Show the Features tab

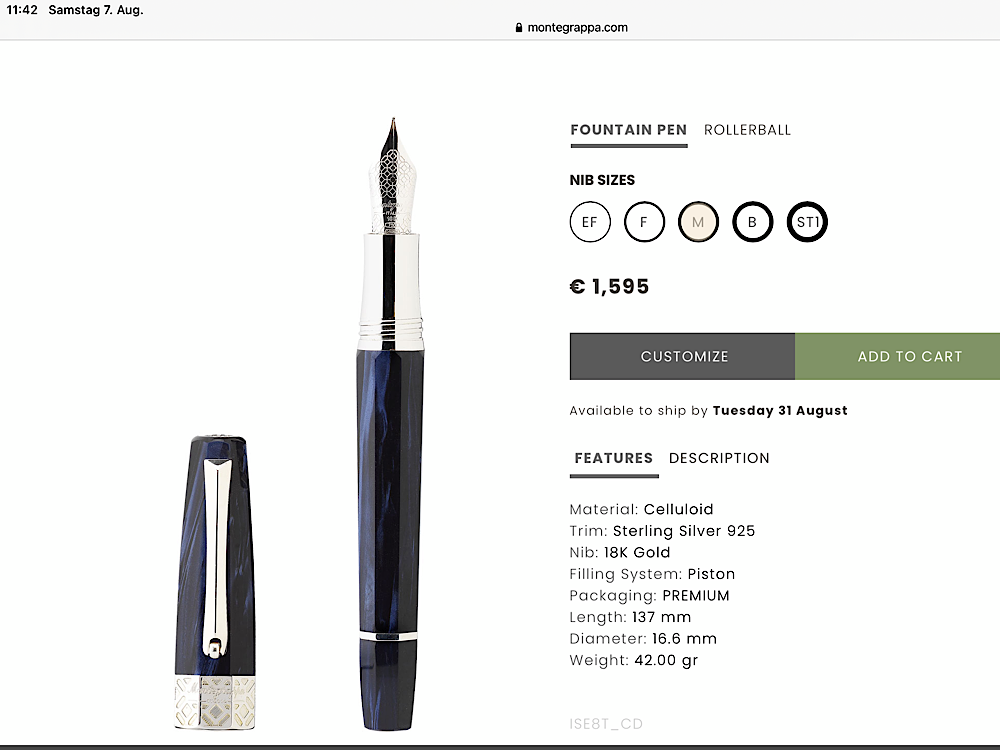pos(613,458)
